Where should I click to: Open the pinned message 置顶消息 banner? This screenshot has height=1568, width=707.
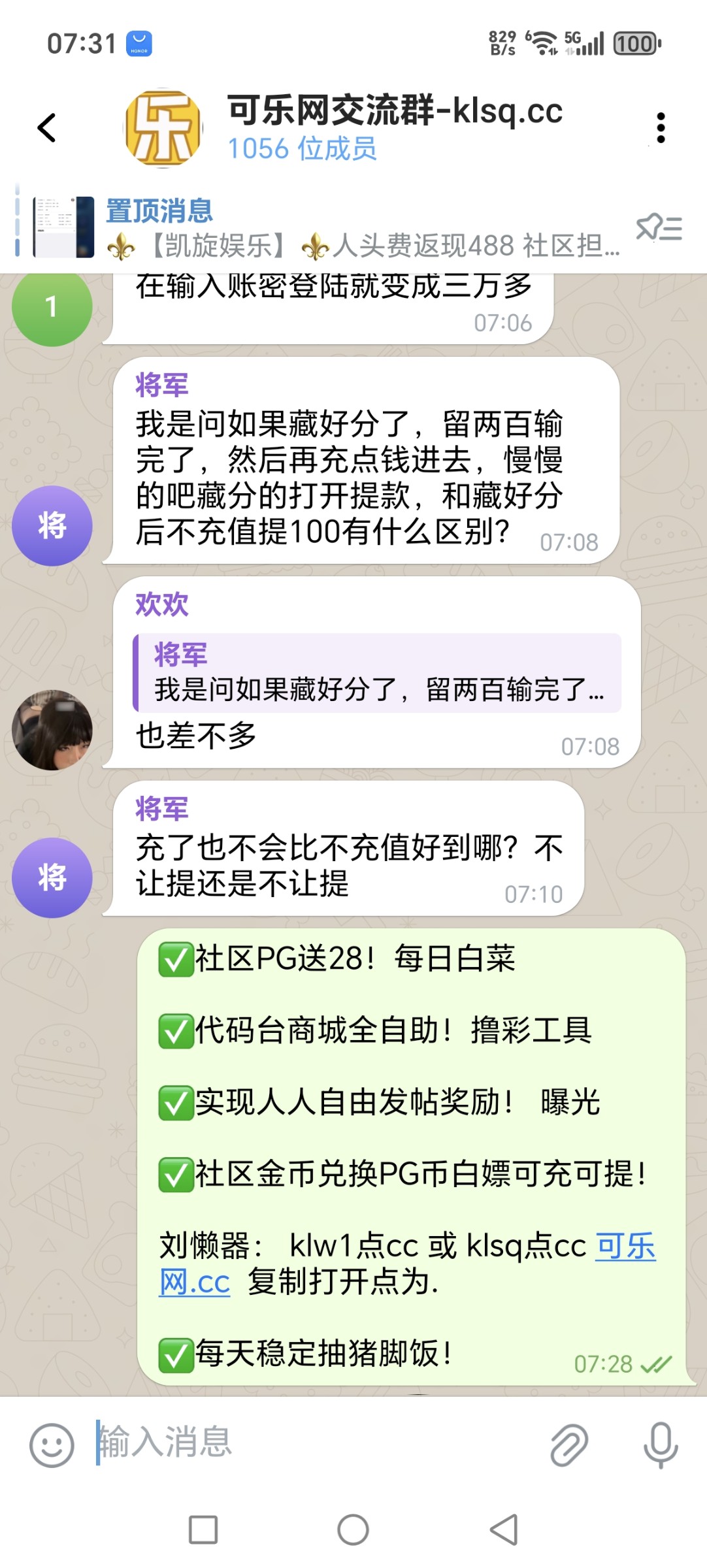(x=327, y=229)
